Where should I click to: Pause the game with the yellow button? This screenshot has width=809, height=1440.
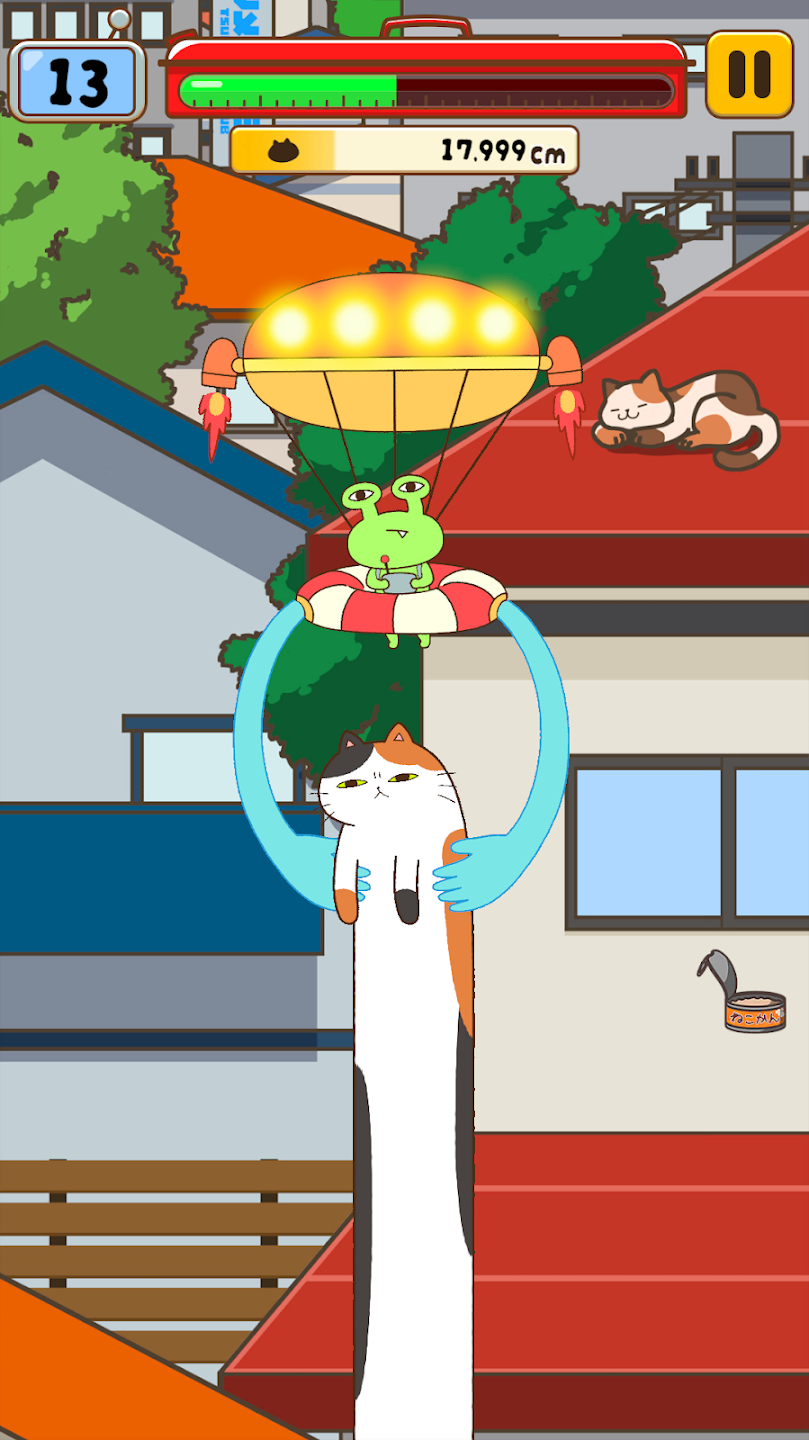pyautogui.click(x=749, y=74)
